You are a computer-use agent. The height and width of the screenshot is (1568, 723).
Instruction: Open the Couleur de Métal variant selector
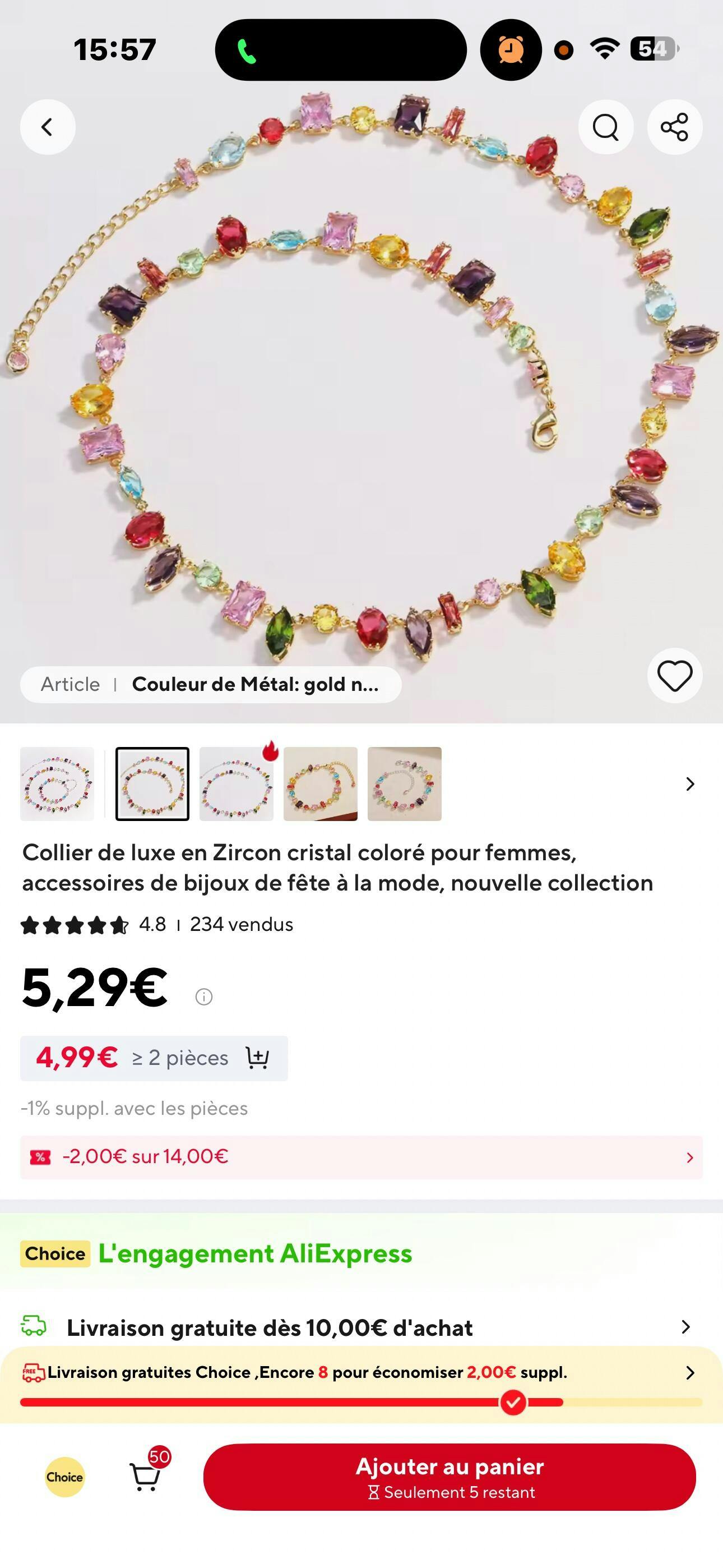click(211, 684)
